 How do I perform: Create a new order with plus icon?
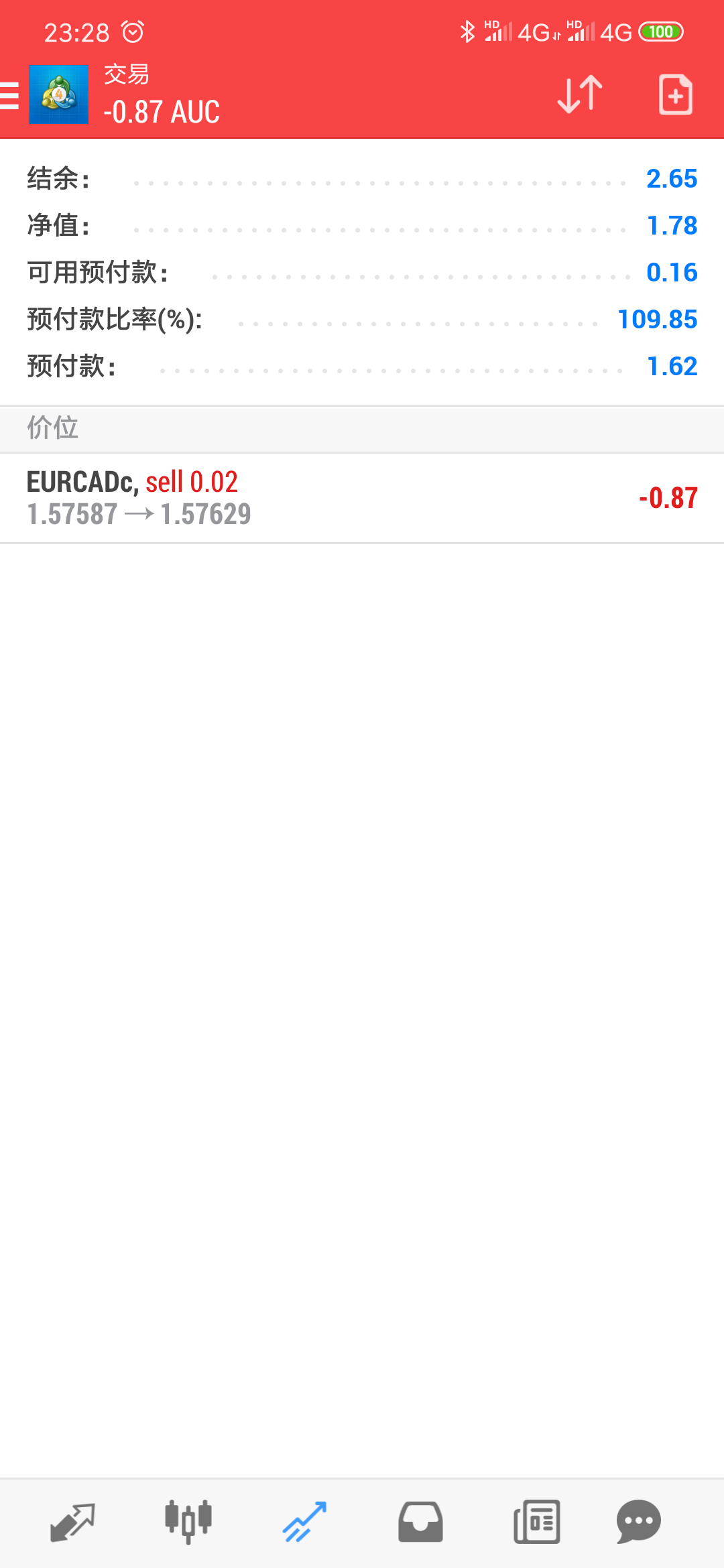click(675, 94)
